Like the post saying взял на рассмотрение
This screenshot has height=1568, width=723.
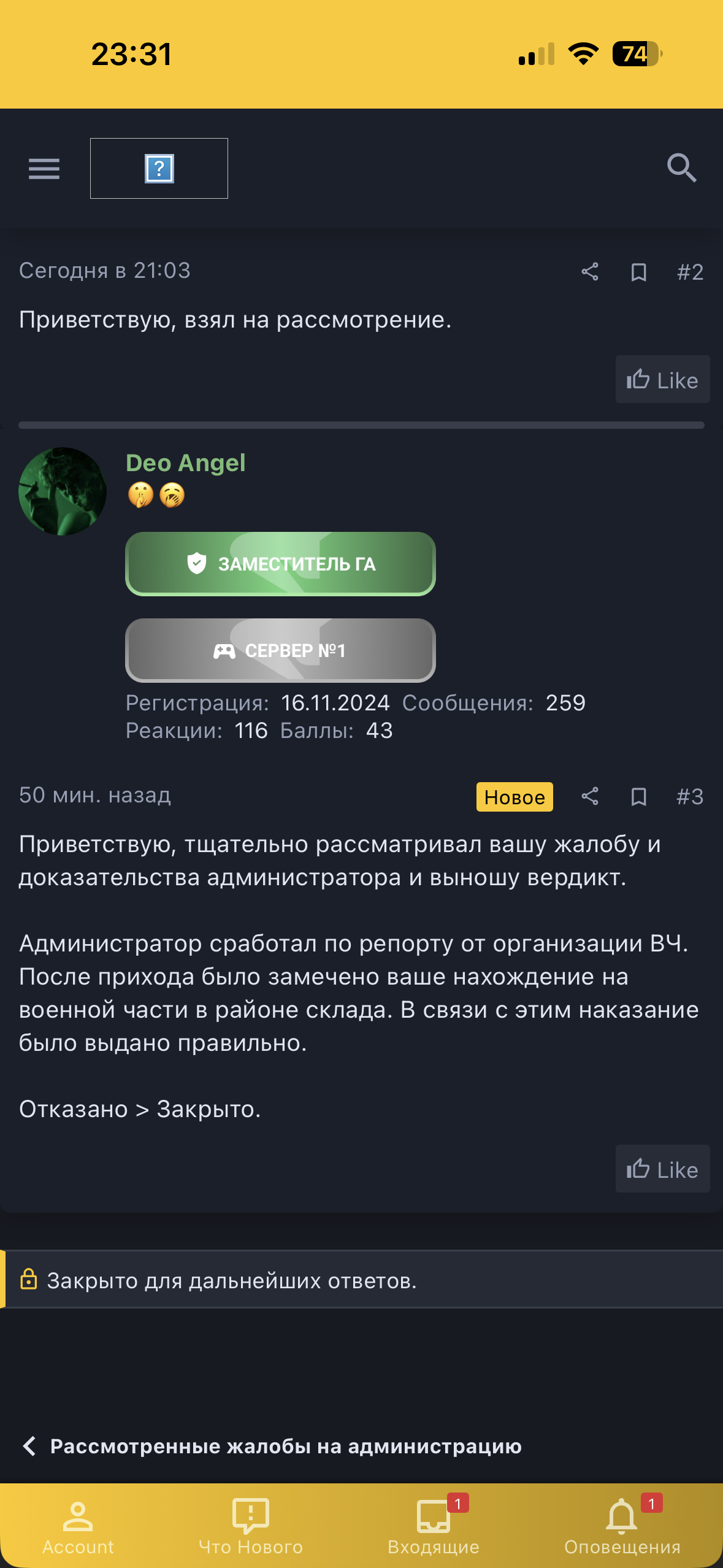point(662,380)
